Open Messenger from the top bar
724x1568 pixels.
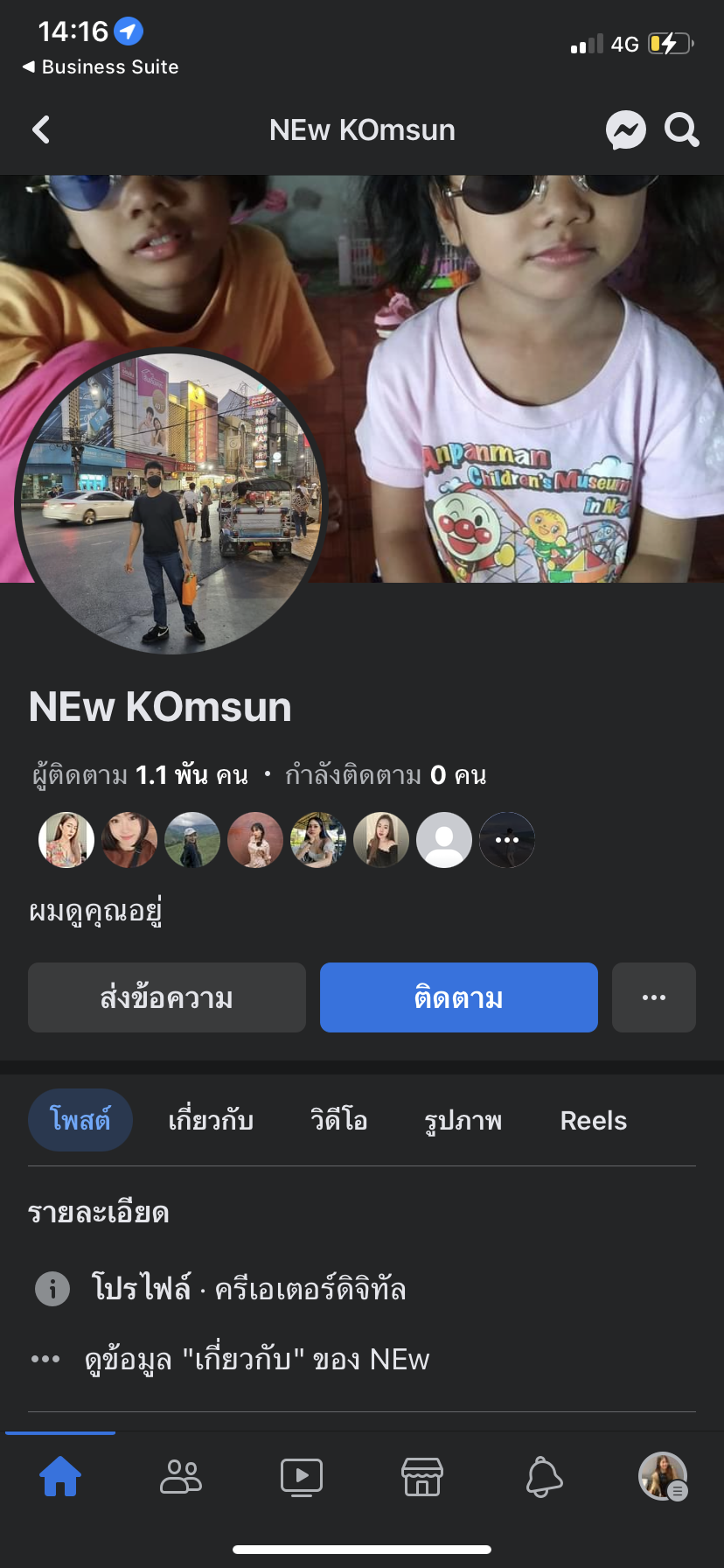626,130
